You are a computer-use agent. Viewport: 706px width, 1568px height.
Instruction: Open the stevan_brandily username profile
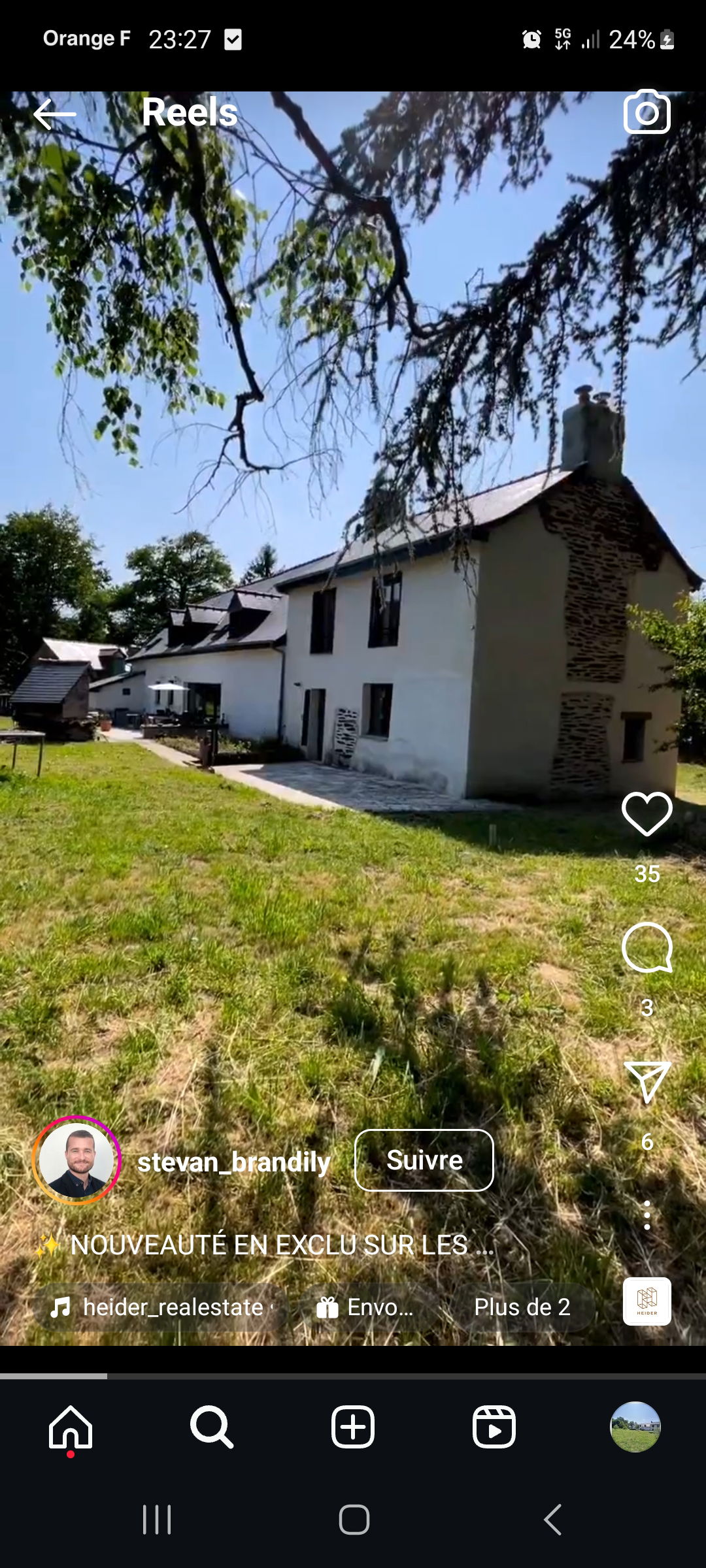coord(233,1162)
